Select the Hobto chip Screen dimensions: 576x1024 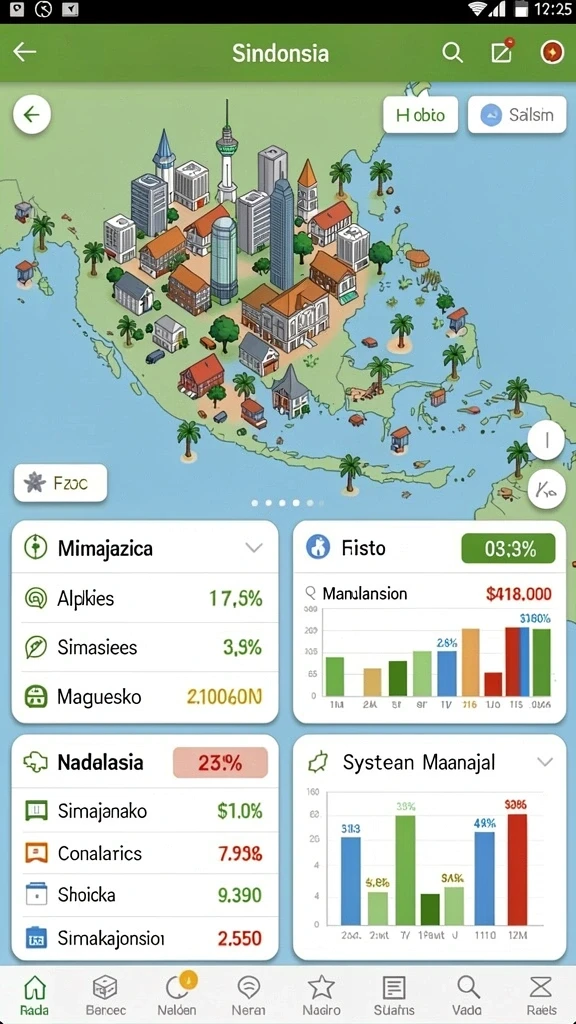[421, 115]
